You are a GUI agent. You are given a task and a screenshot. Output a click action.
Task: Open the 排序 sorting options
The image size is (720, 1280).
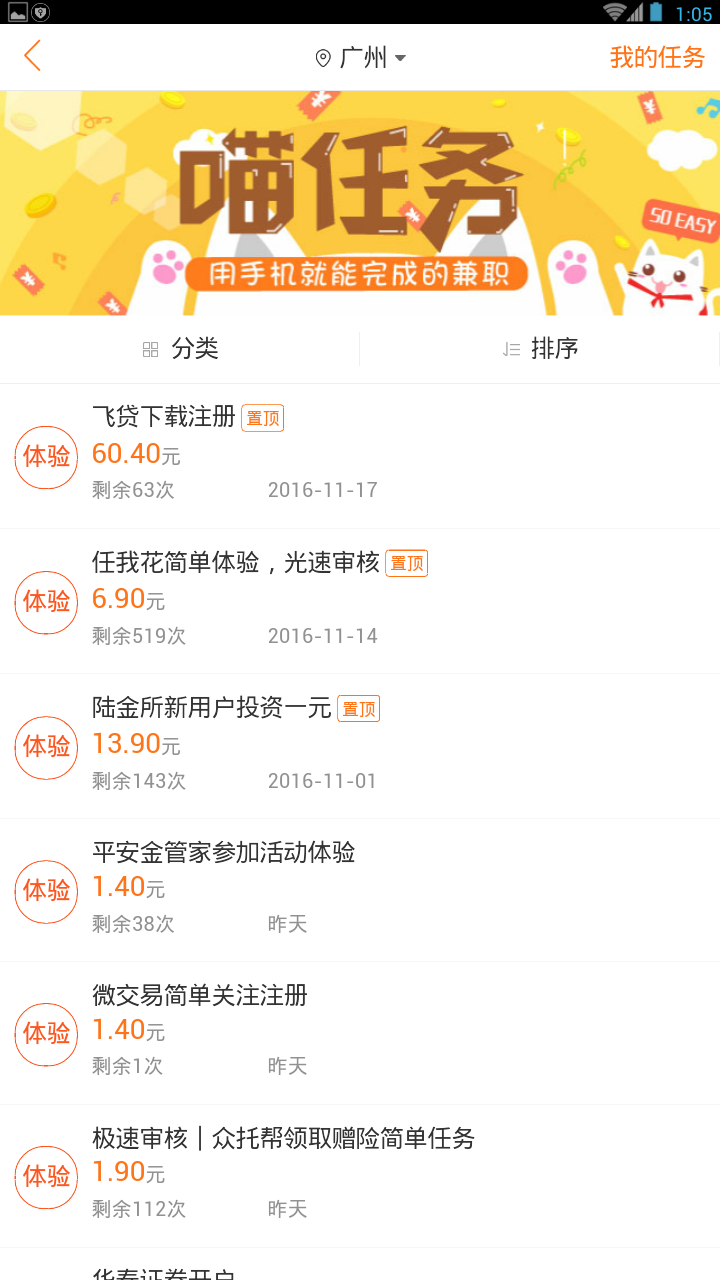point(540,349)
